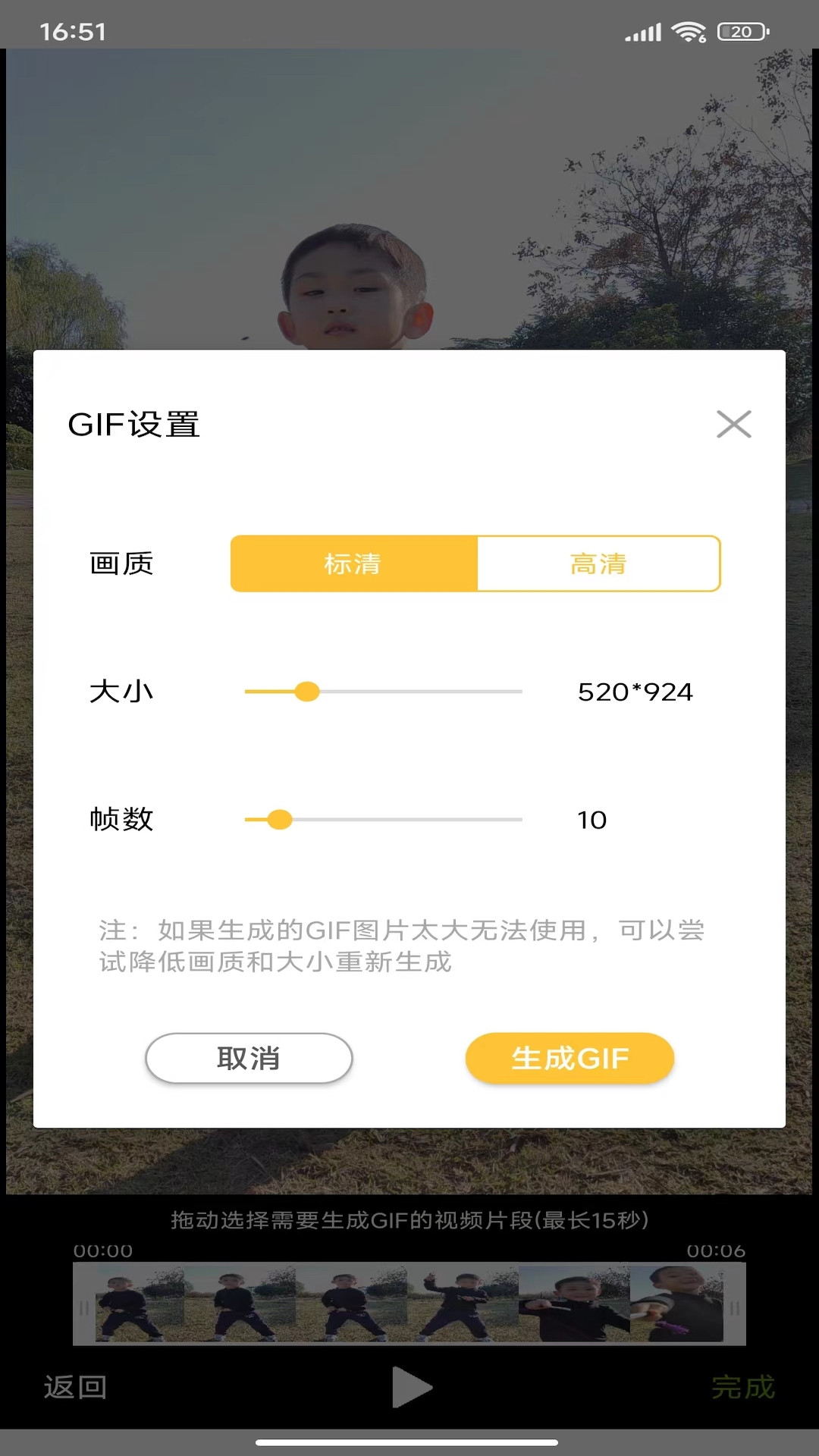Tap 完成 to finish
Image resolution: width=819 pixels, height=1456 pixels.
pyautogui.click(x=742, y=1387)
